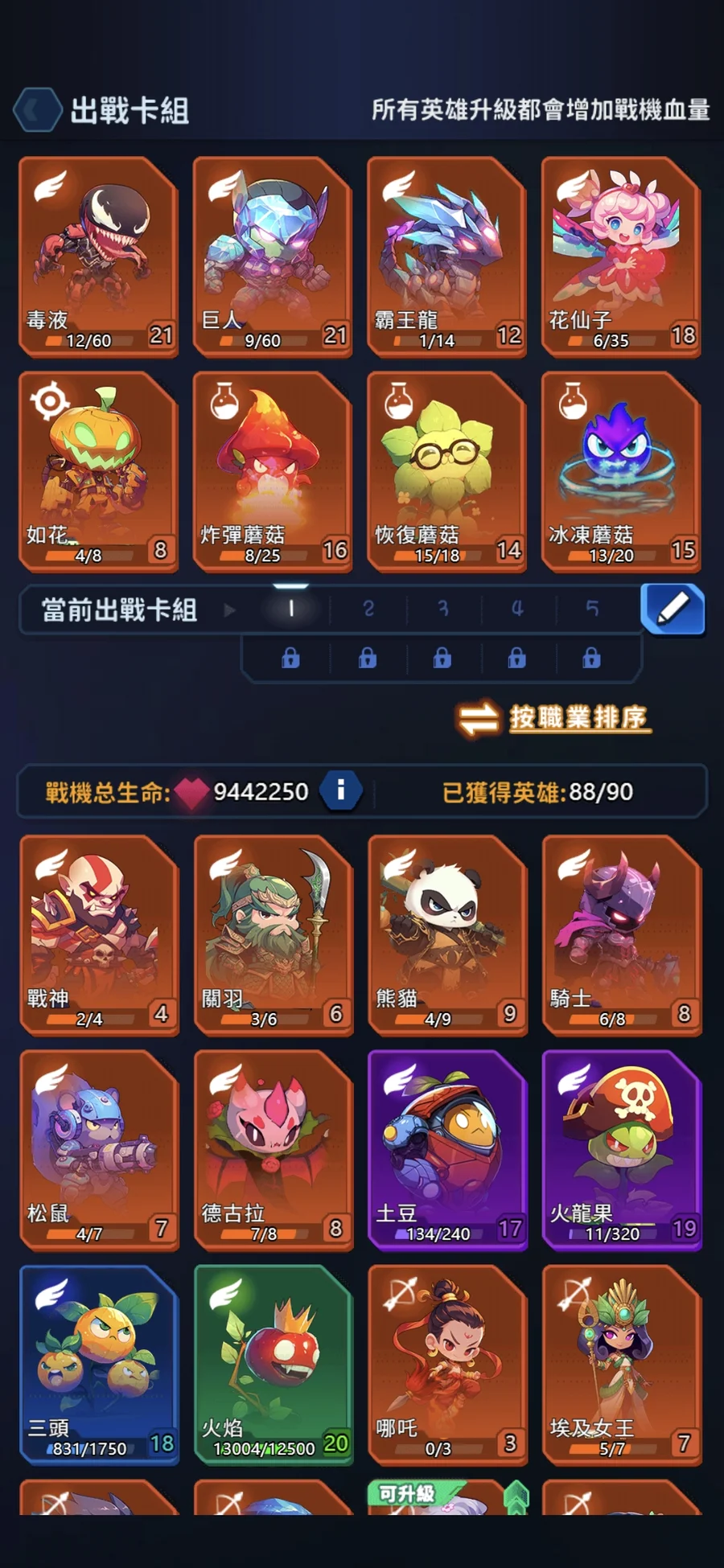Go back from the 出戰卡組 screen
The image size is (724, 1568).
[x=37, y=110]
